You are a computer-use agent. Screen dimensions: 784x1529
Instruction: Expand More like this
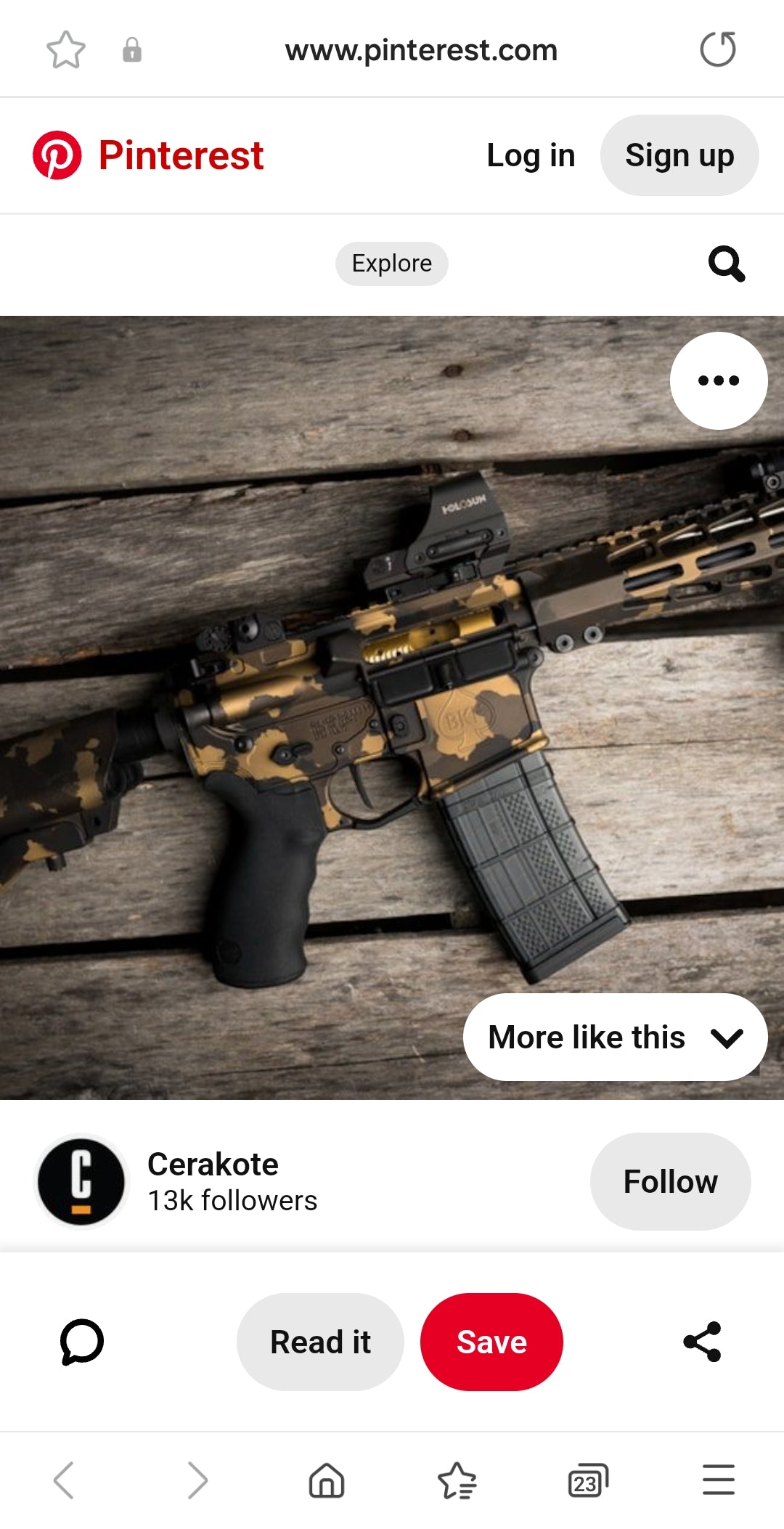[615, 1037]
